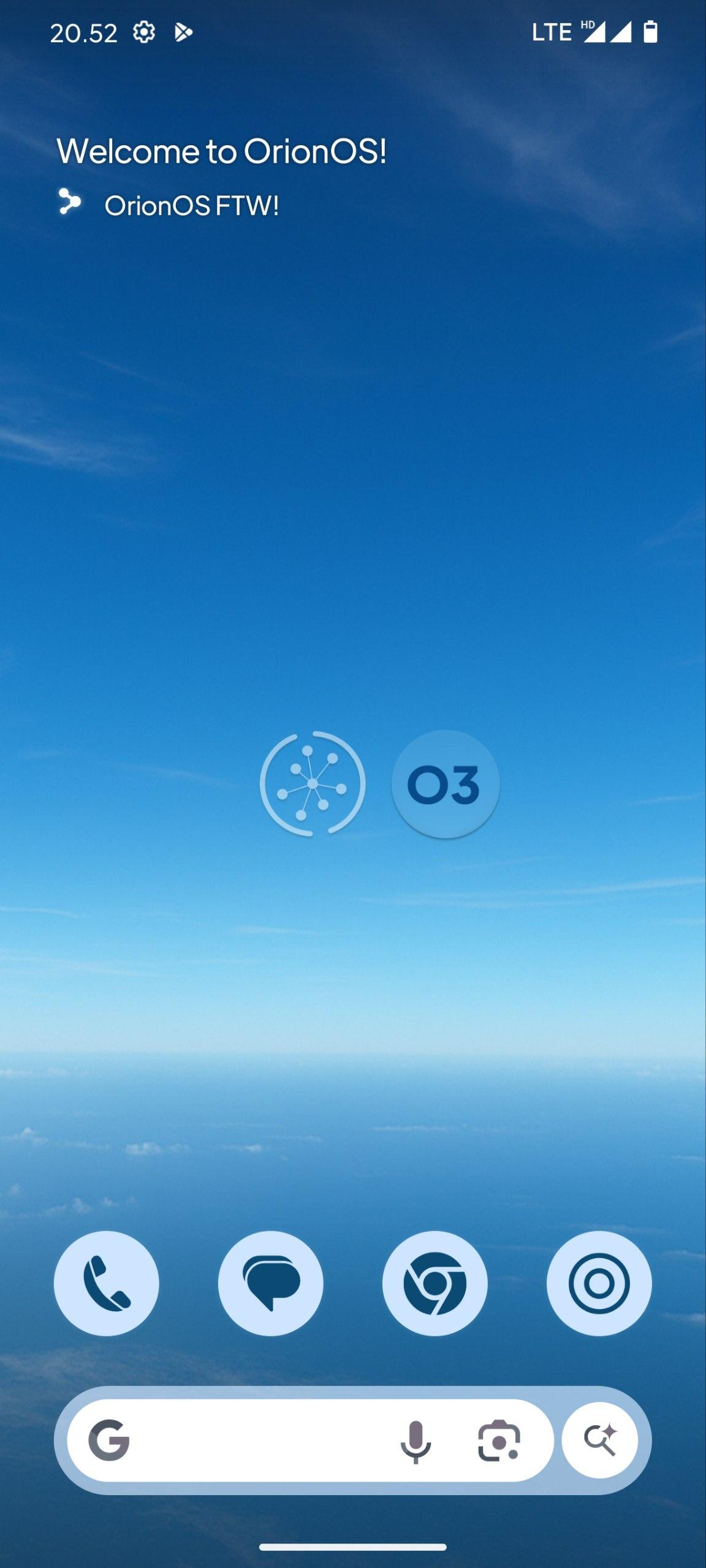706x1568 pixels.
Task: Open the Chrome browser
Action: click(x=435, y=1283)
